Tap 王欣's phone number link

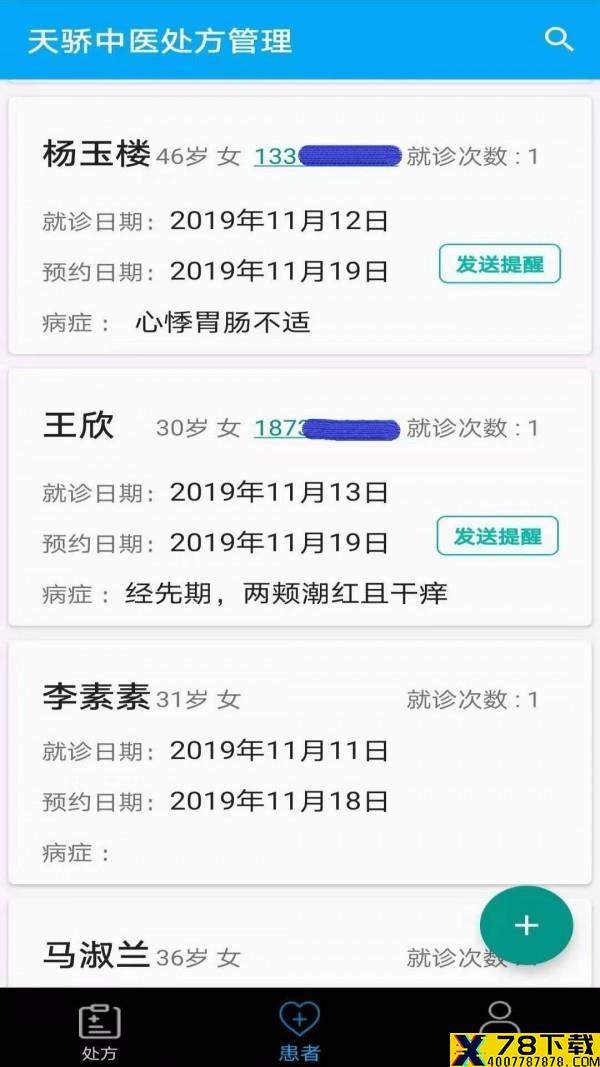click(326, 428)
